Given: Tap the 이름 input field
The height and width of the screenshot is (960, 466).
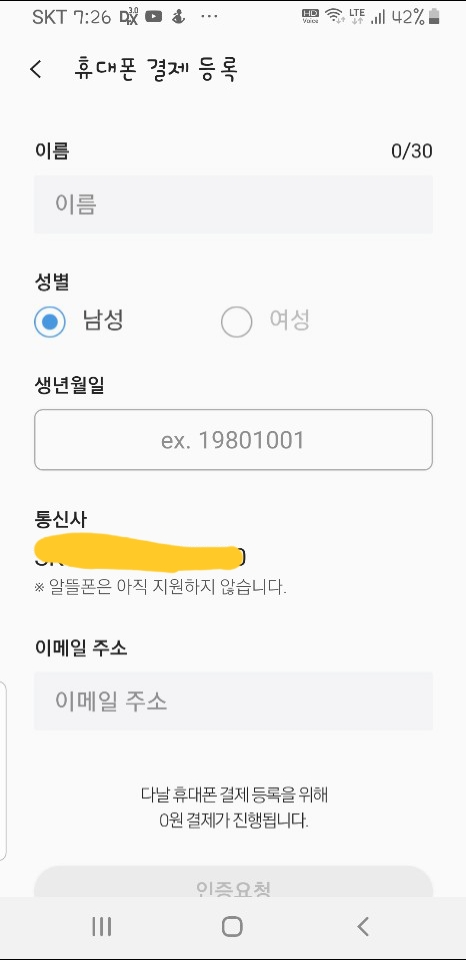Looking at the screenshot, I should coord(233,204).
